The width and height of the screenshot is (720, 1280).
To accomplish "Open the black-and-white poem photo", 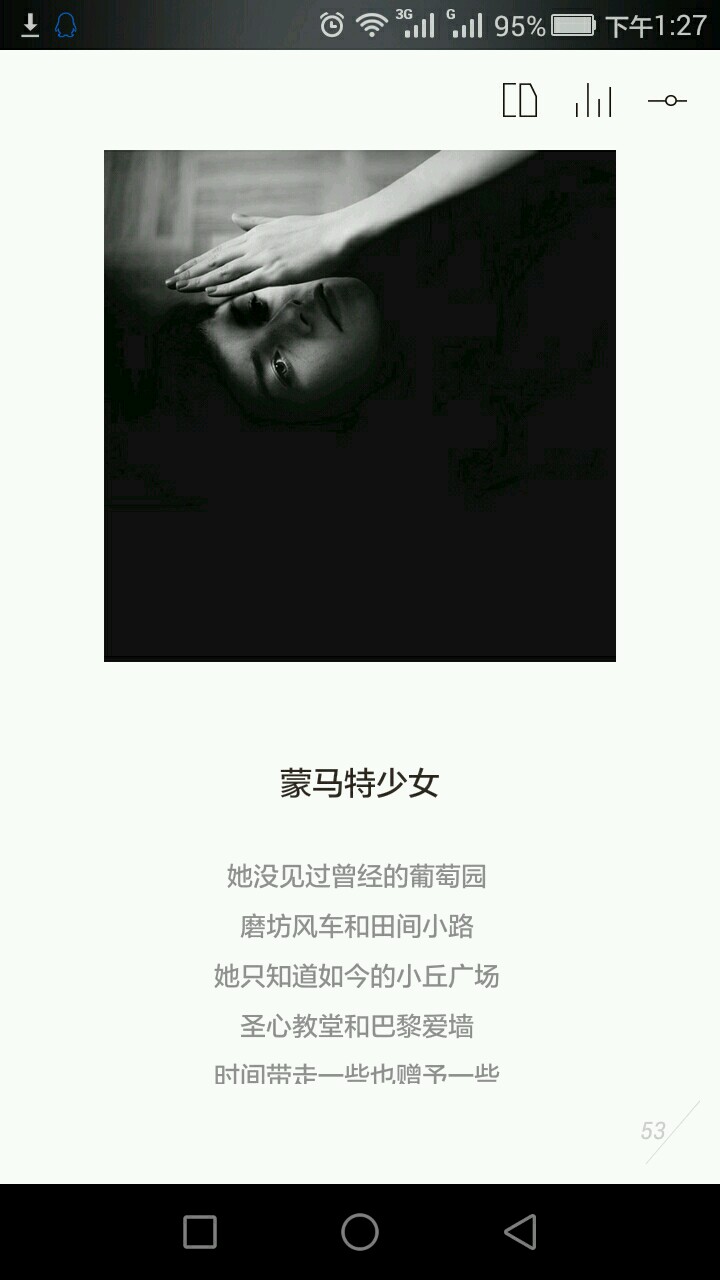I will coord(360,405).
